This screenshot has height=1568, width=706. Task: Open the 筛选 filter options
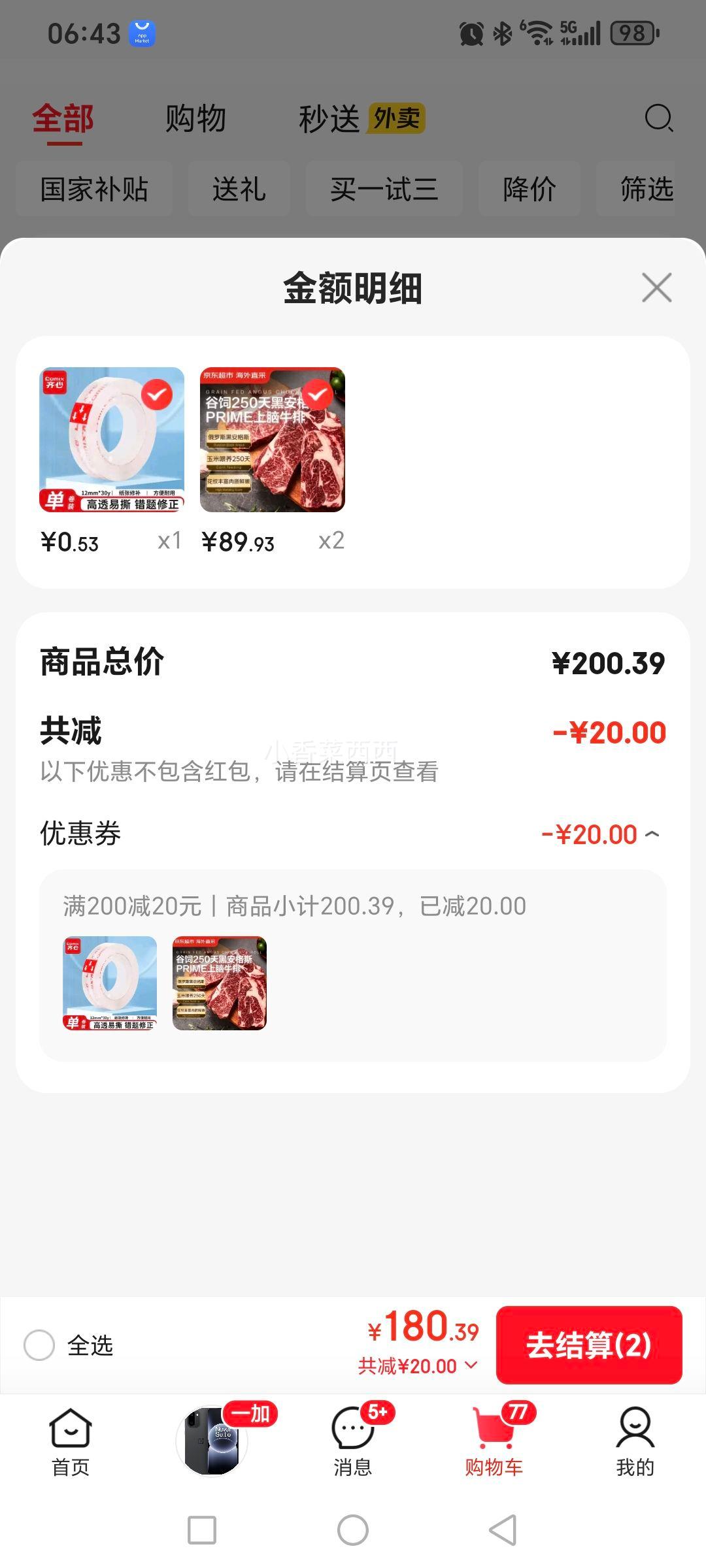click(647, 189)
